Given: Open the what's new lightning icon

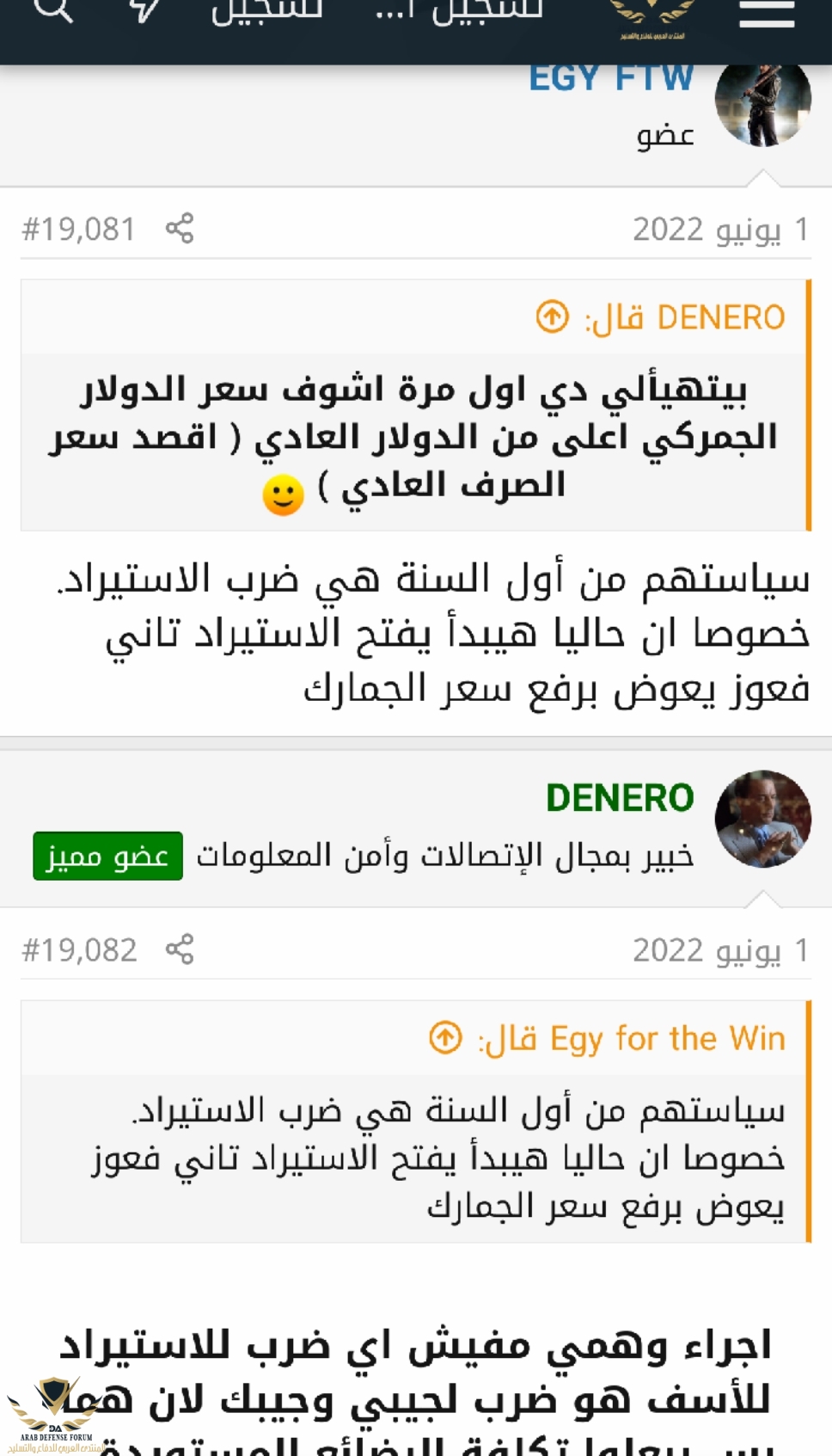Looking at the screenshot, I should point(146,10).
